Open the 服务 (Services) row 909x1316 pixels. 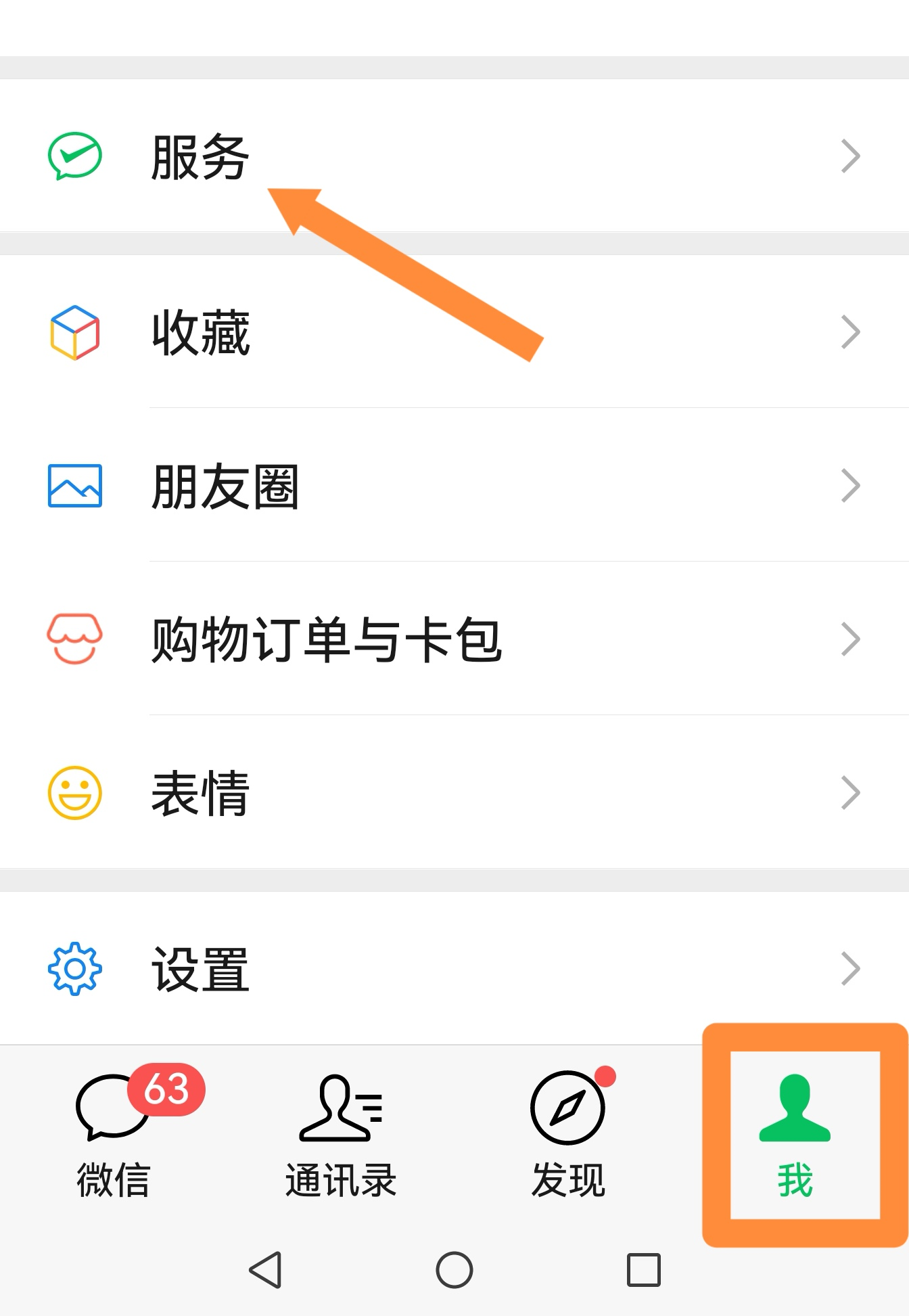click(200, 156)
